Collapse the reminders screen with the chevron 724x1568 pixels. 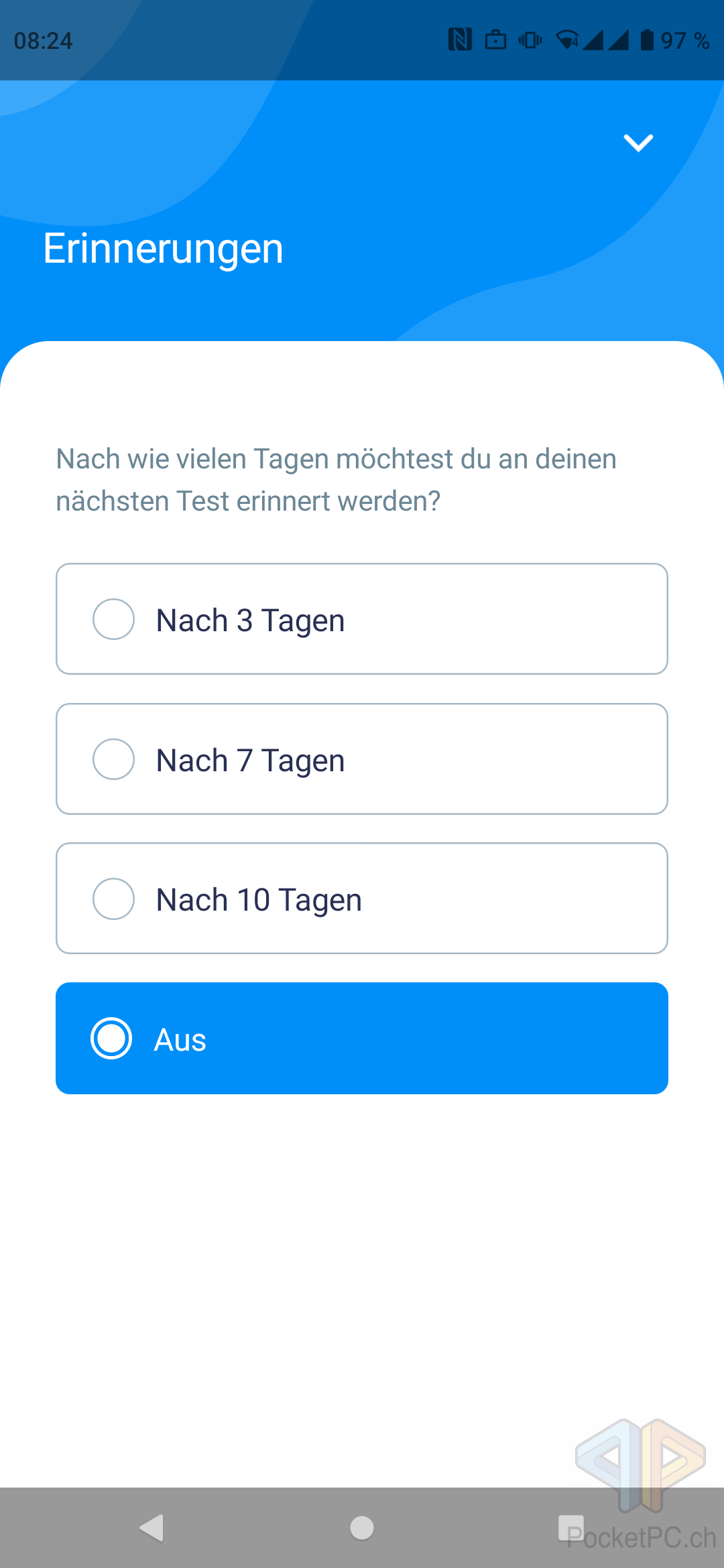pyautogui.click(x=638, y=143)
